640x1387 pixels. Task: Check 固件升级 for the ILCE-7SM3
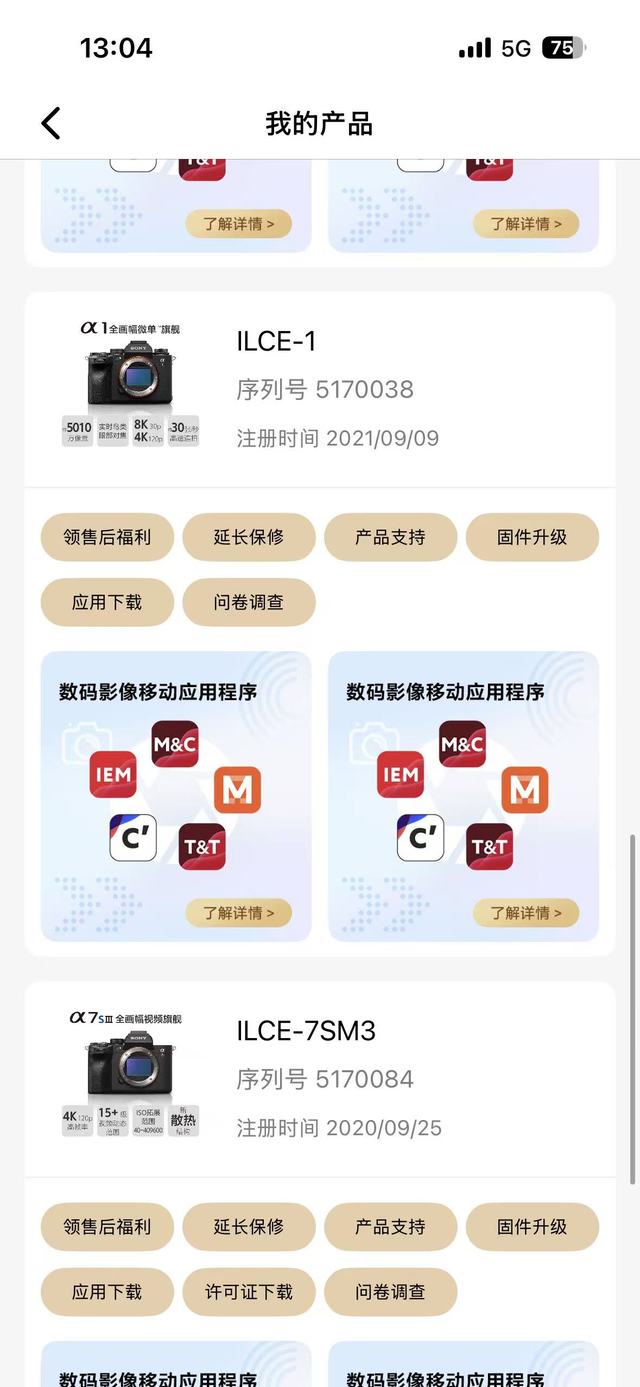pos(532,1226)
